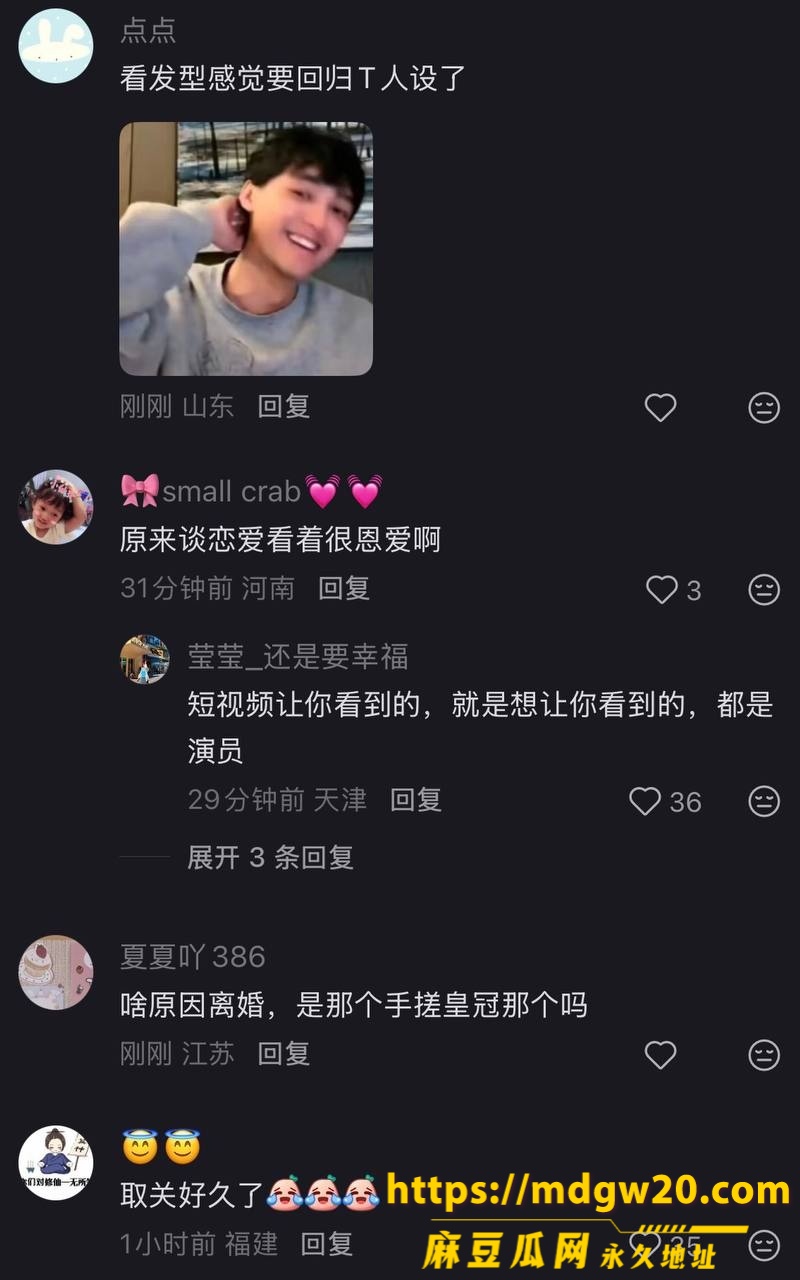
Task: Like small crab's comment
Action: [662, 590]
